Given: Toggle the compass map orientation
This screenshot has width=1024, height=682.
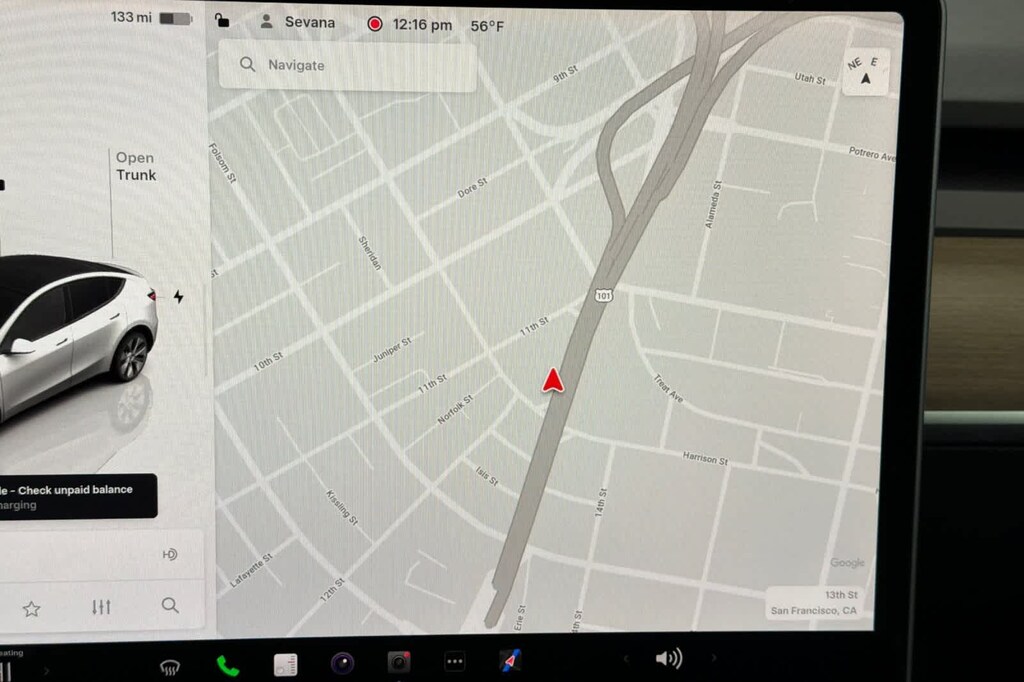Looking at the screenshot, I should tap(865, 71).
